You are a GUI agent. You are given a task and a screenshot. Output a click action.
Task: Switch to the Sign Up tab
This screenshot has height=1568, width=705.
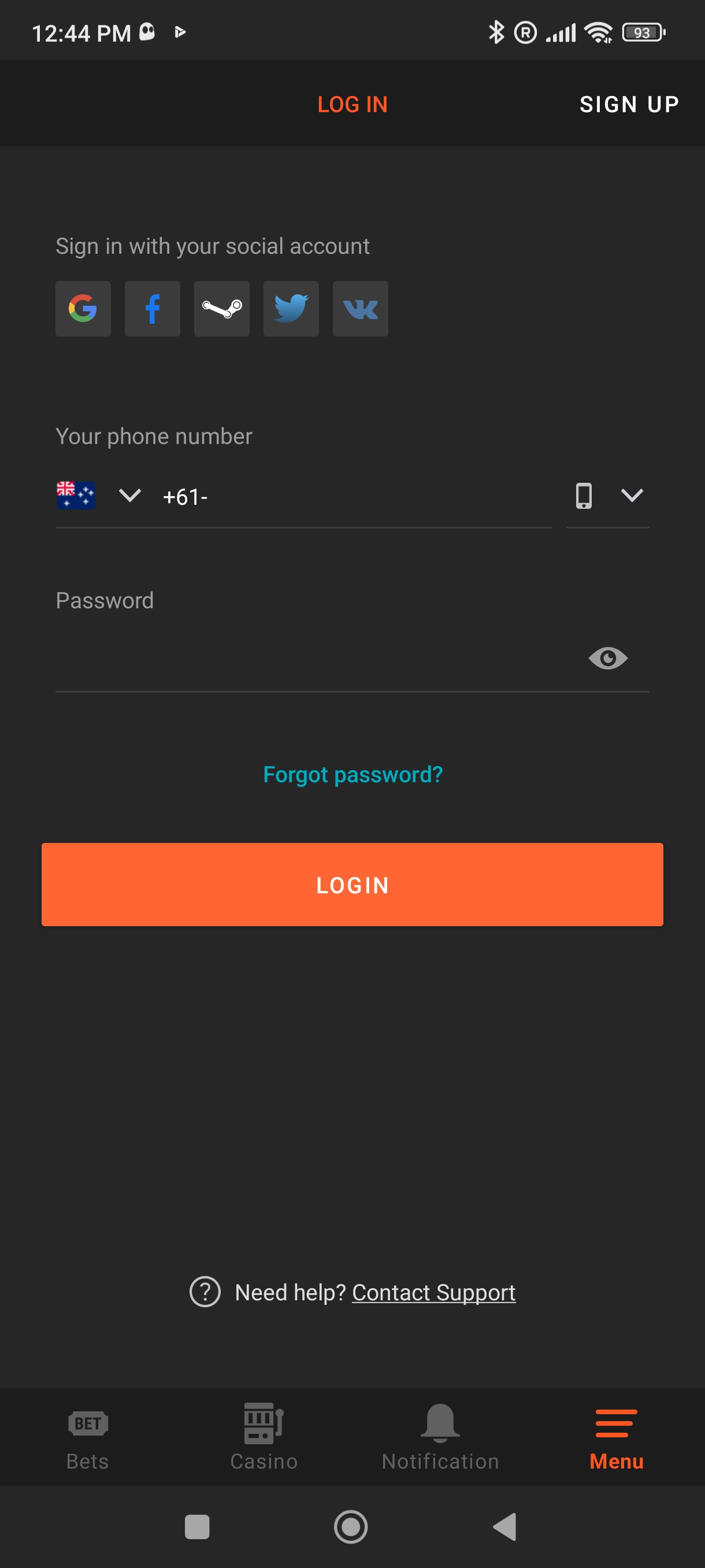tap(629, 104)
